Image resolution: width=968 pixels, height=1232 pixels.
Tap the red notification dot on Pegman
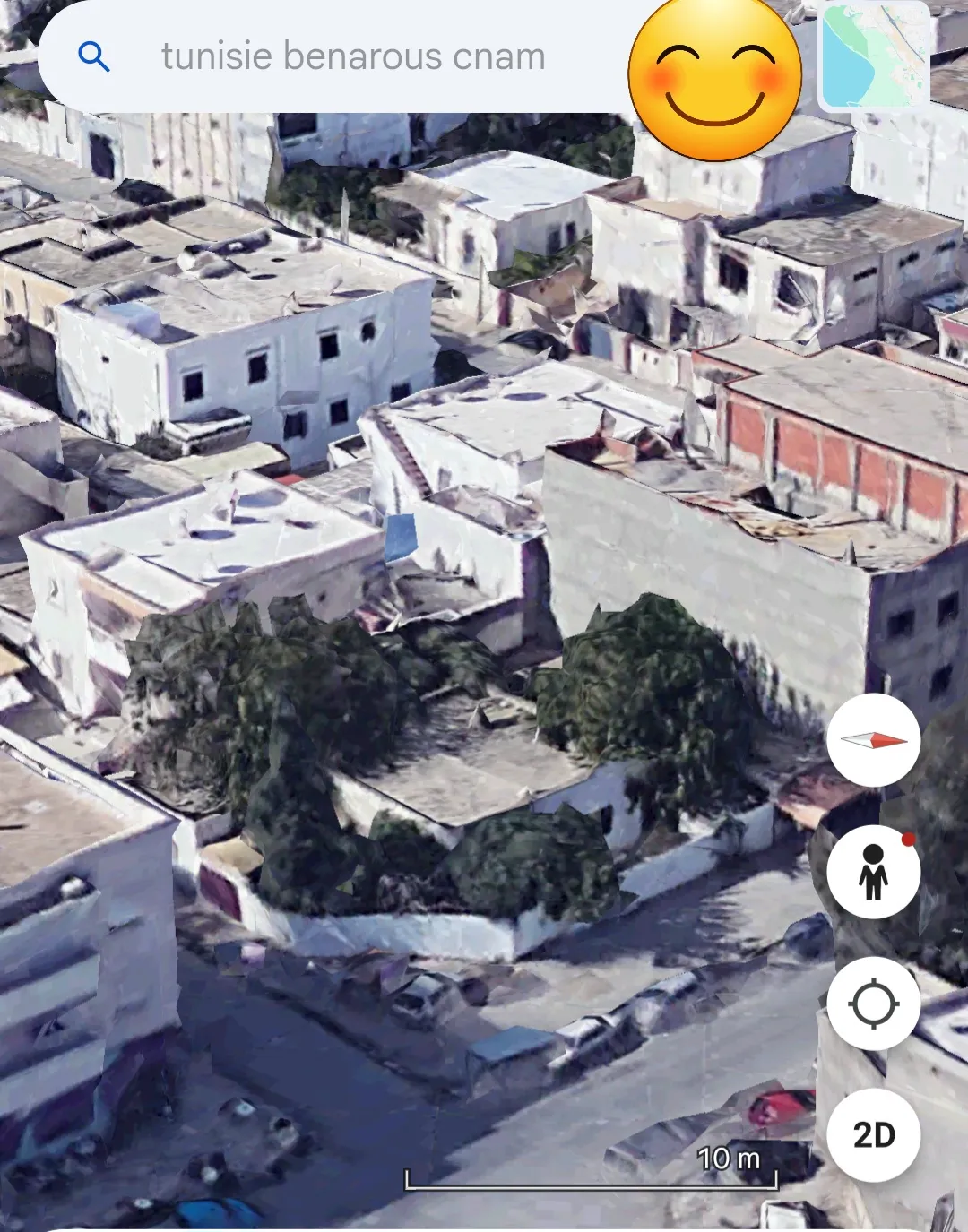906,840
